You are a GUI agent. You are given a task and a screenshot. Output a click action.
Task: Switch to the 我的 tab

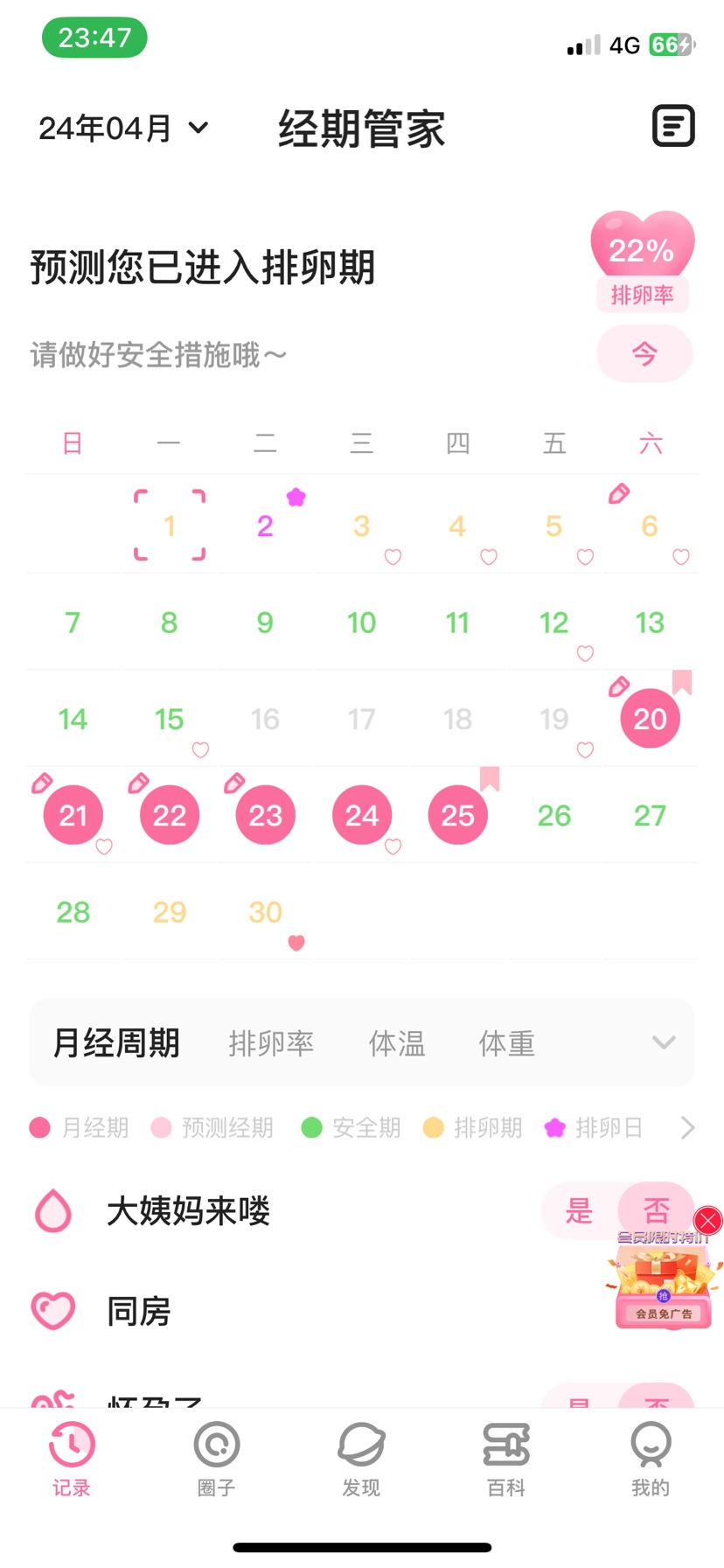click(651, 1455)
